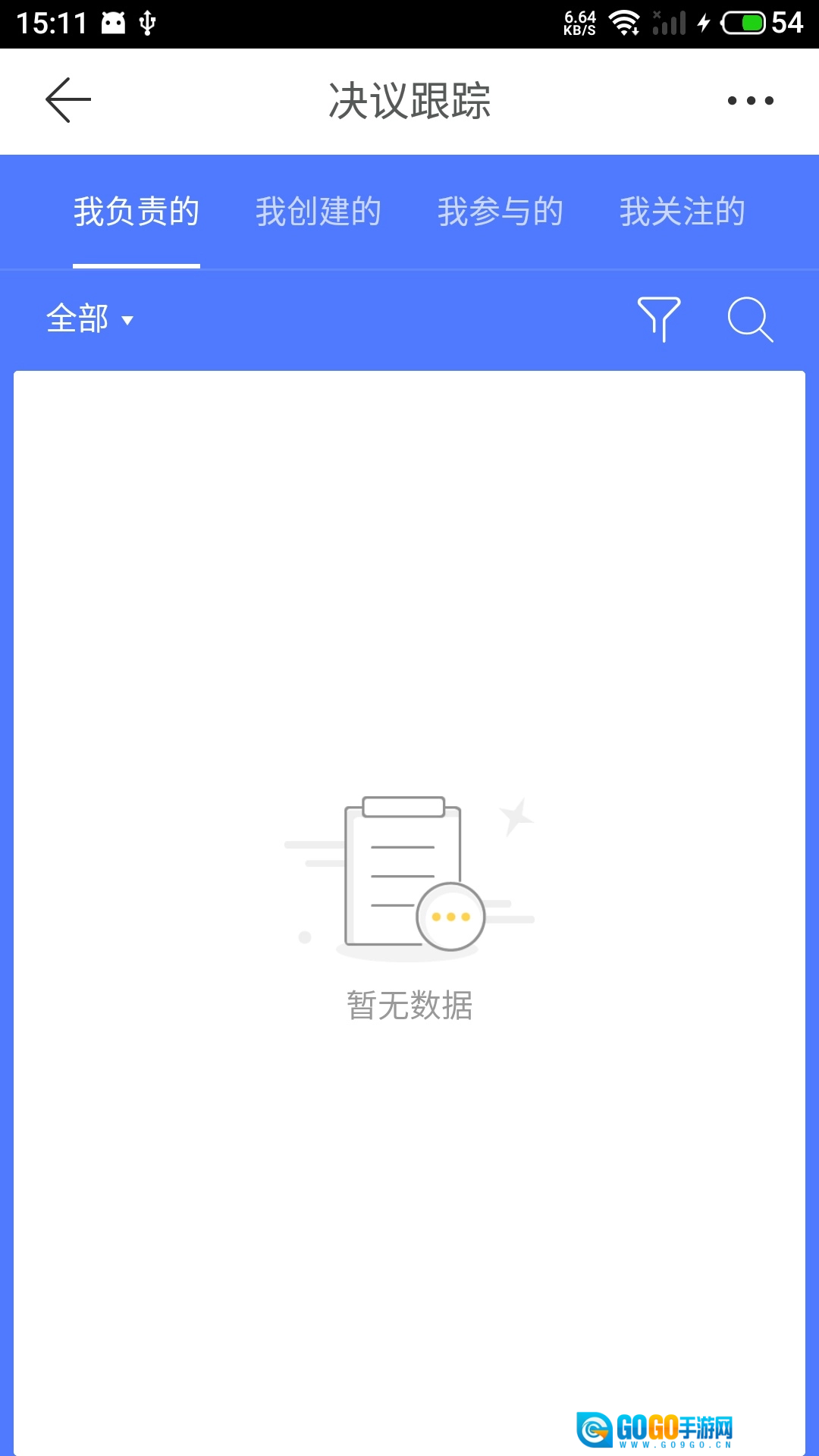This screenshot has width=819, height=1456.
Task: Go back from 决议跟踪 page
Action: point(68,100)
